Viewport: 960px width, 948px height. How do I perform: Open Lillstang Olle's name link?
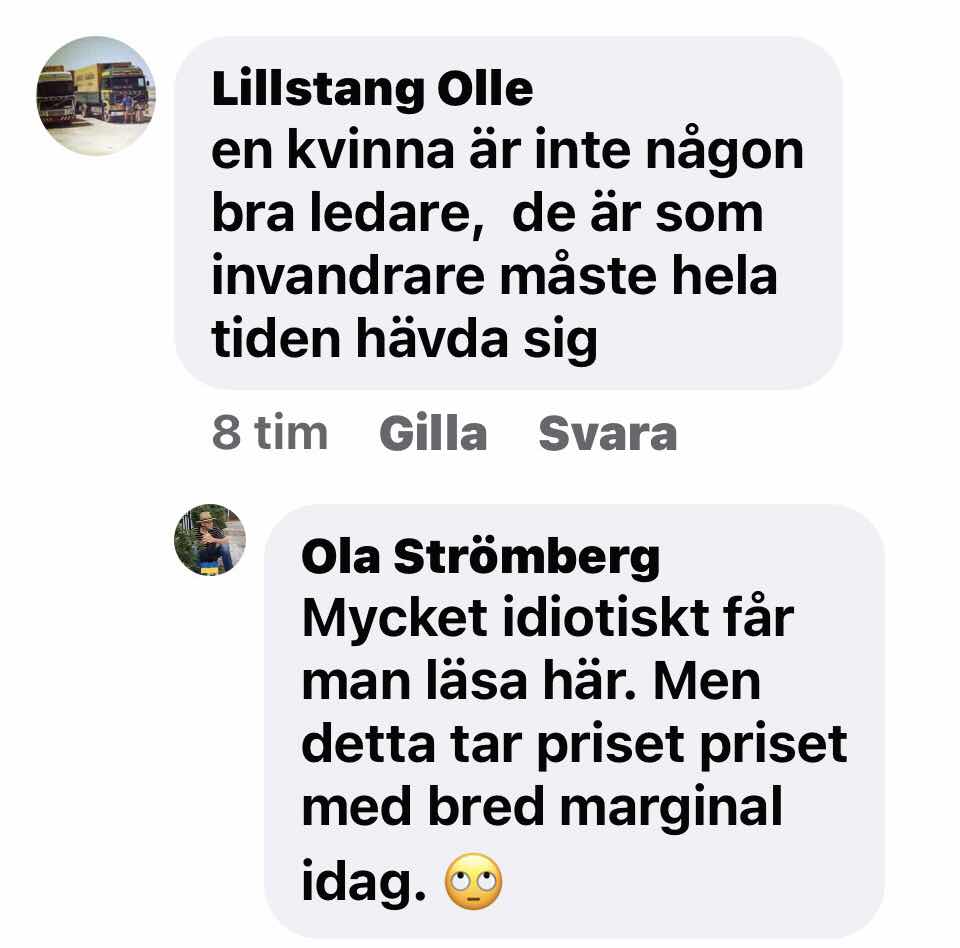click(x=372, y=91)
